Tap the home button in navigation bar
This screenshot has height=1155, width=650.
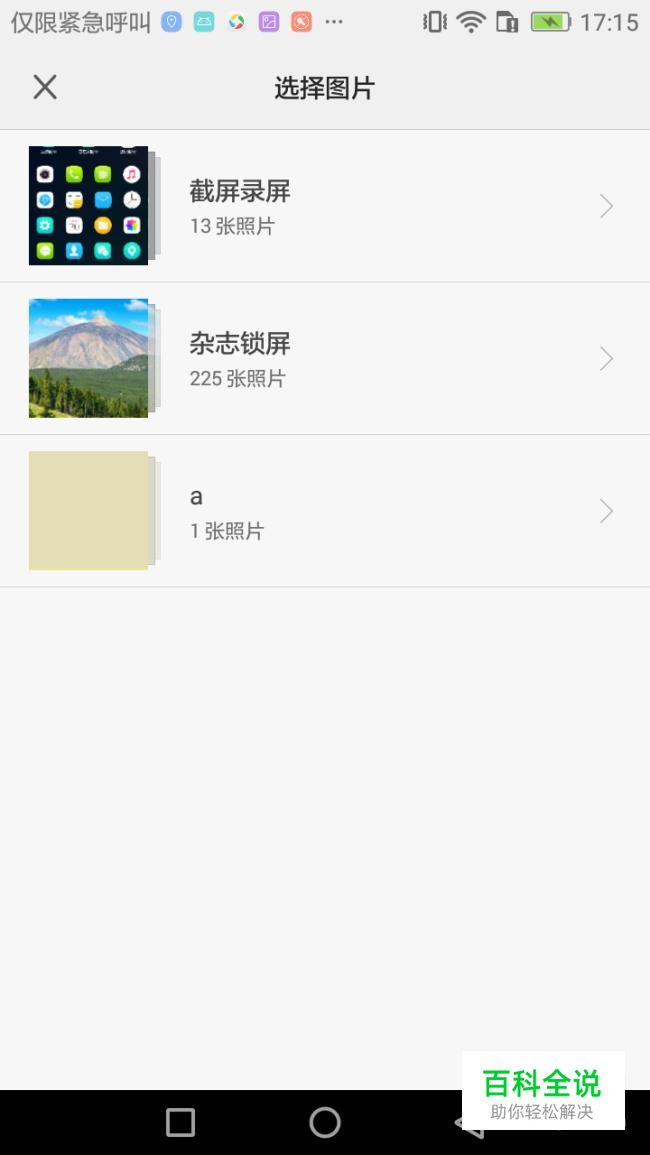[x=325, y=1122]
